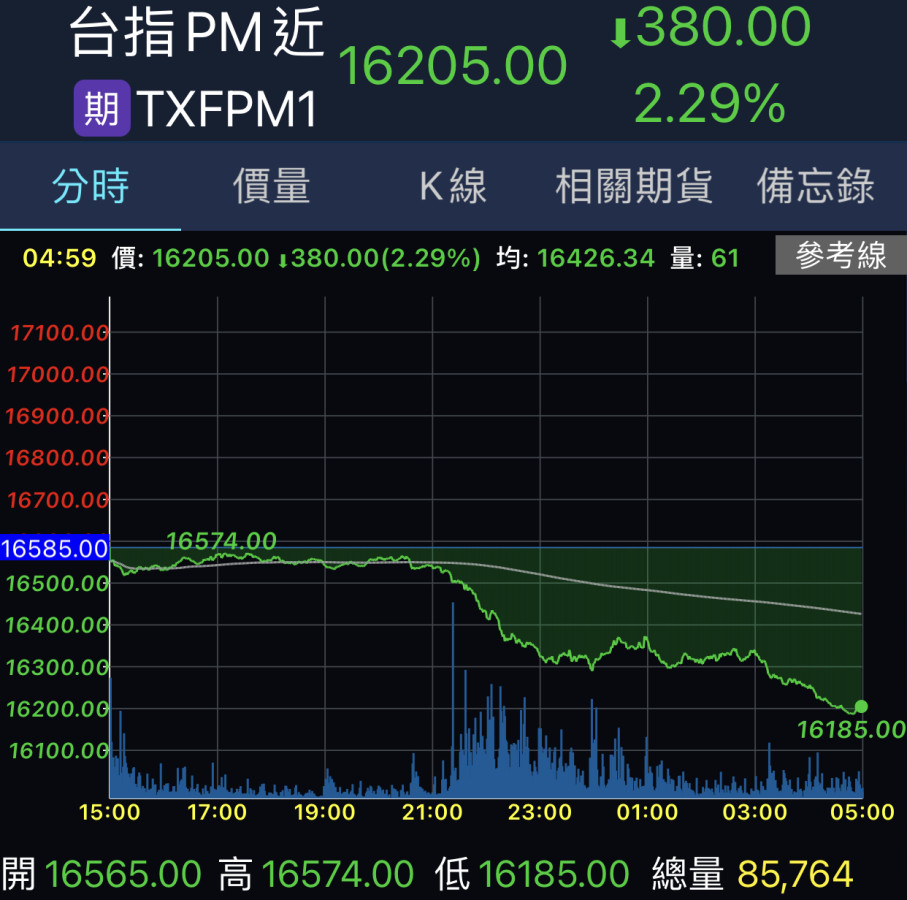Open the 價量 tab

tap(272, 187)
